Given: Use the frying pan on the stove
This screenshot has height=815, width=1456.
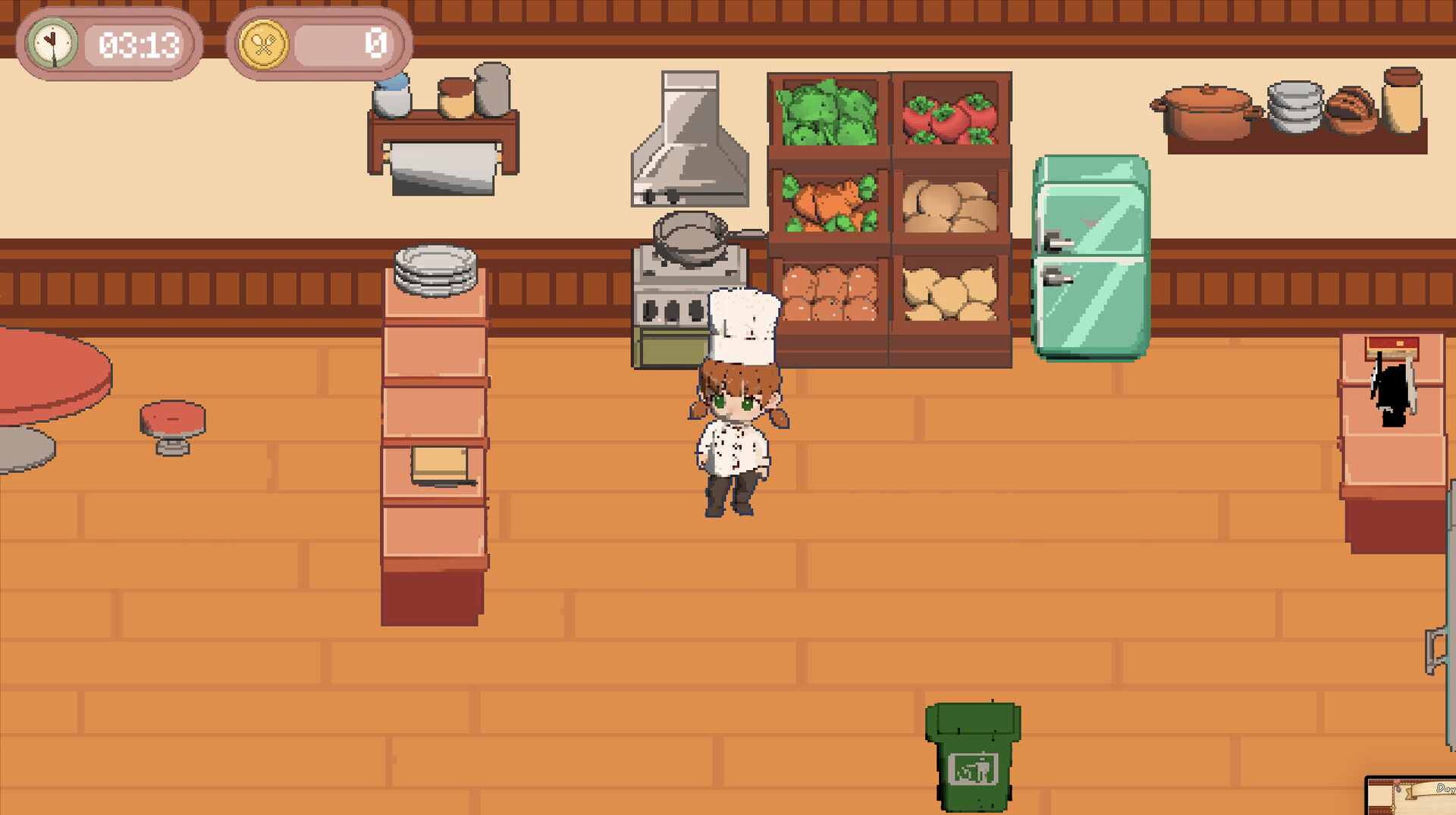Looking at the screenshot, I should point(690,237).
